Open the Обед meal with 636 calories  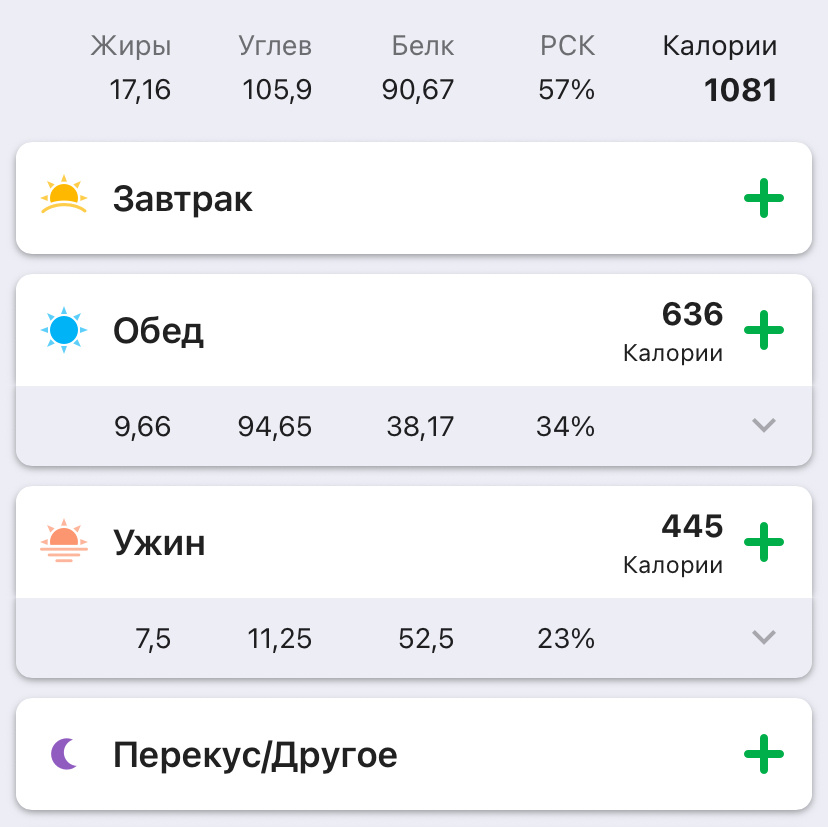[x=158, y=331]
